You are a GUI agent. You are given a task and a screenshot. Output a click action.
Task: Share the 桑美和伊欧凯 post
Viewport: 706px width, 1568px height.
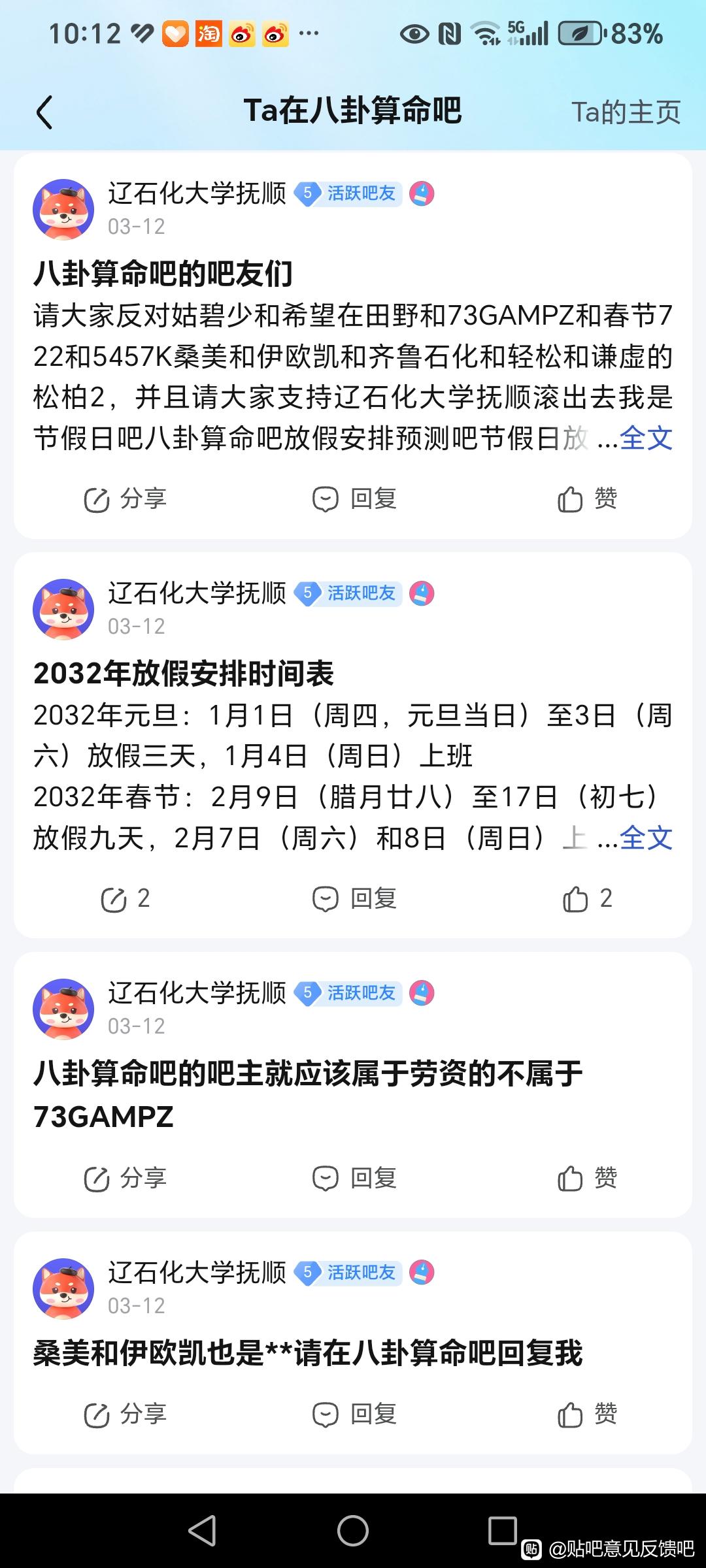(126, 1414)
